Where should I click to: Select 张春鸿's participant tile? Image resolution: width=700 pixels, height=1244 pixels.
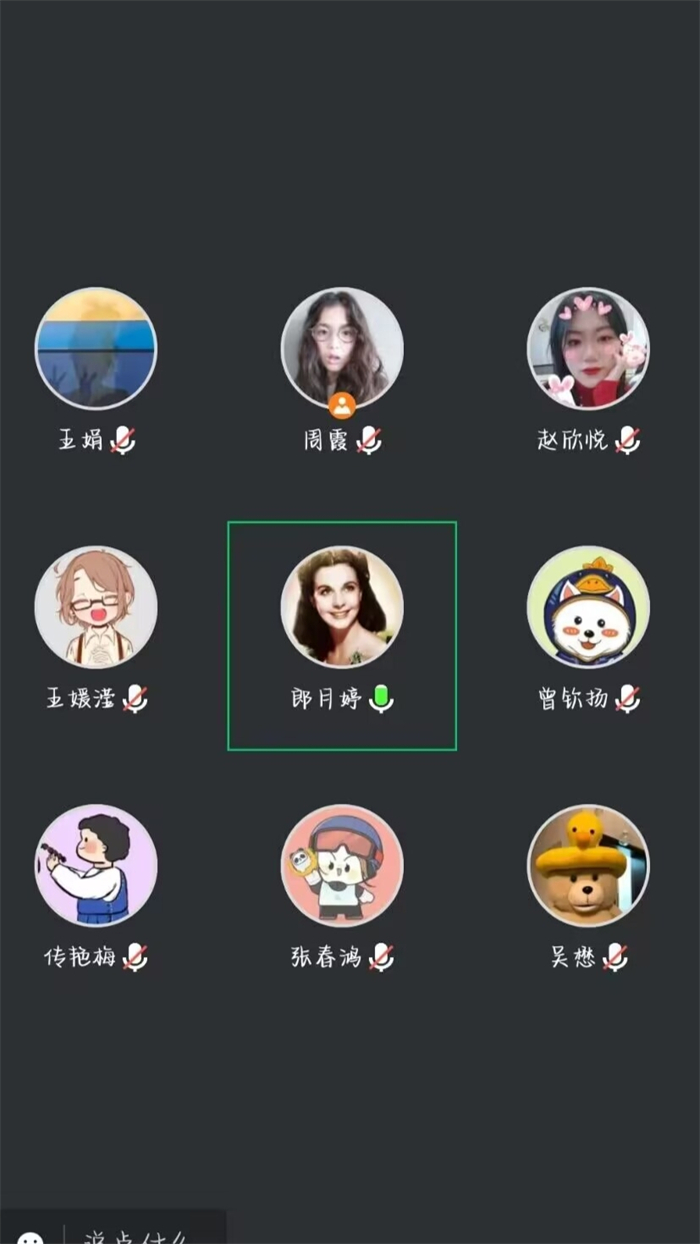(x=342, y=866)
